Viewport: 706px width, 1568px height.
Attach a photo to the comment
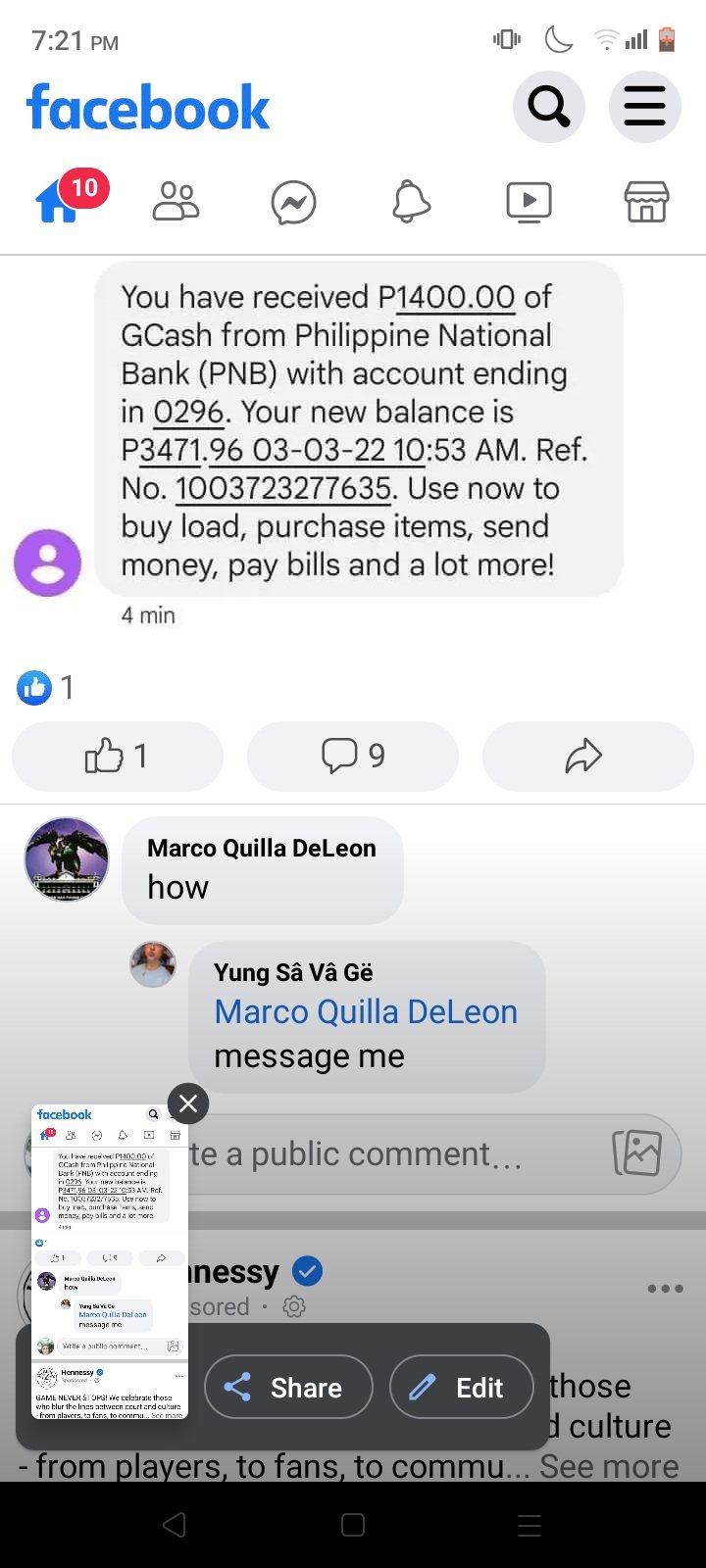click(636, 1153)
